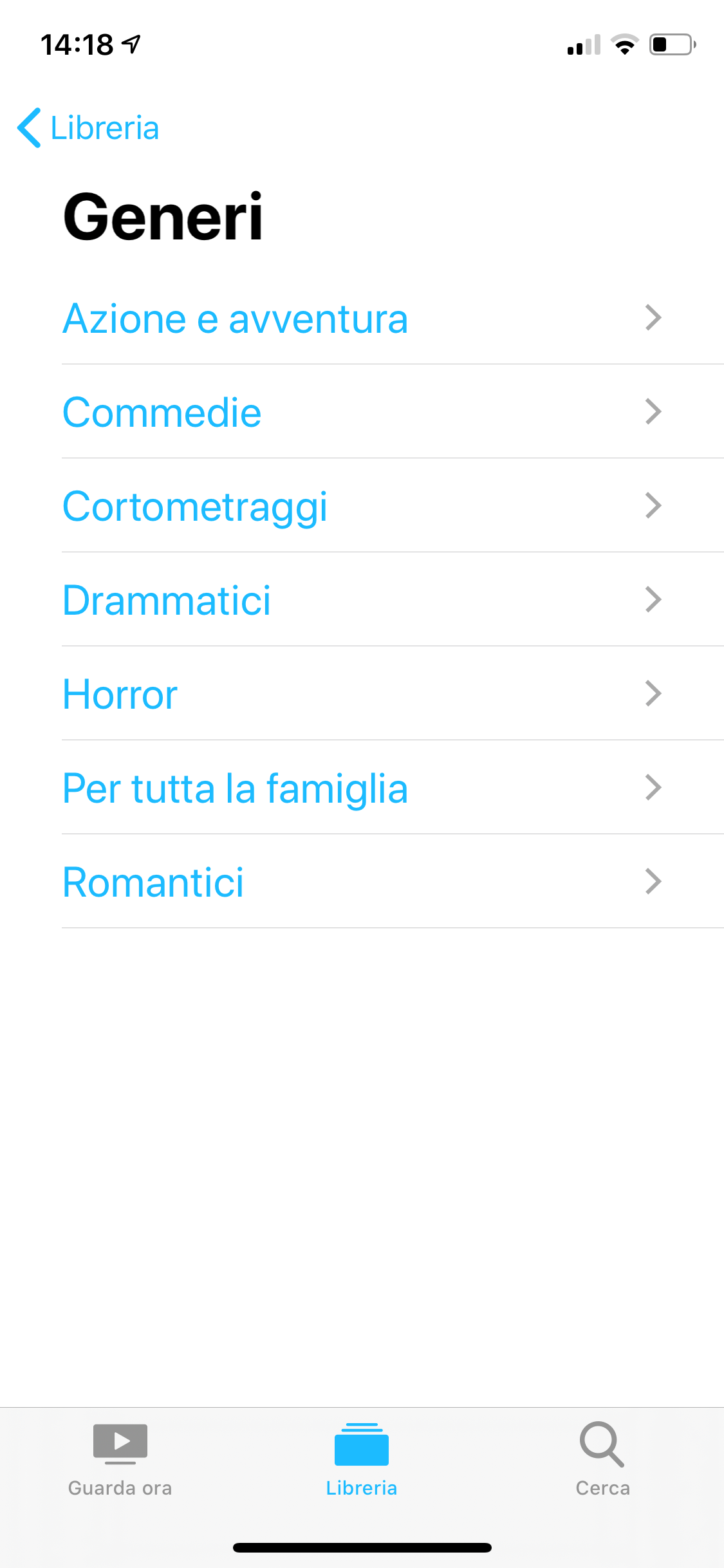Open Drammatici genre list

point(167,601)
